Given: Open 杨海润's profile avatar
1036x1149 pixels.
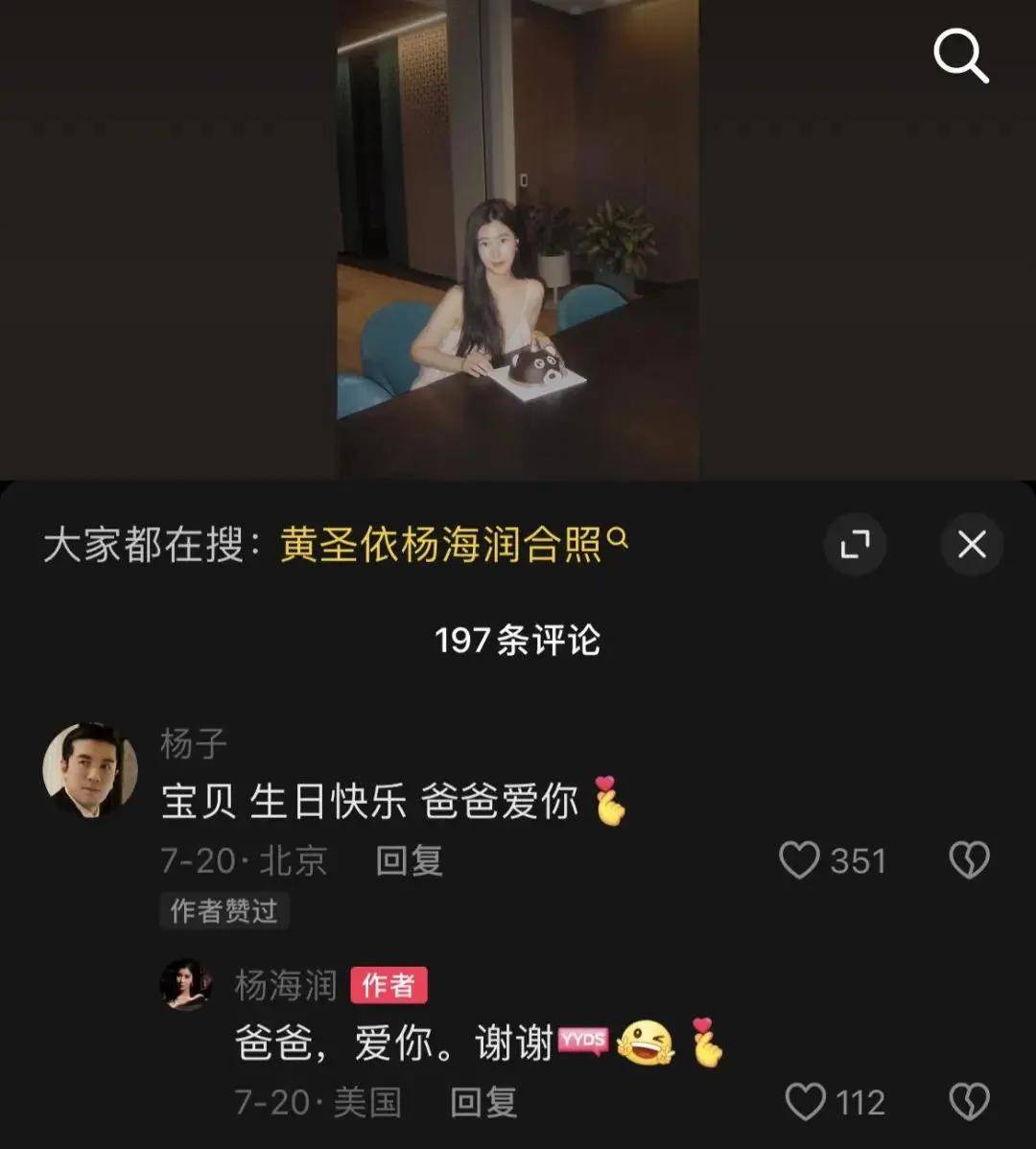Looking at the screenshot, I should [x=185, y=985].
